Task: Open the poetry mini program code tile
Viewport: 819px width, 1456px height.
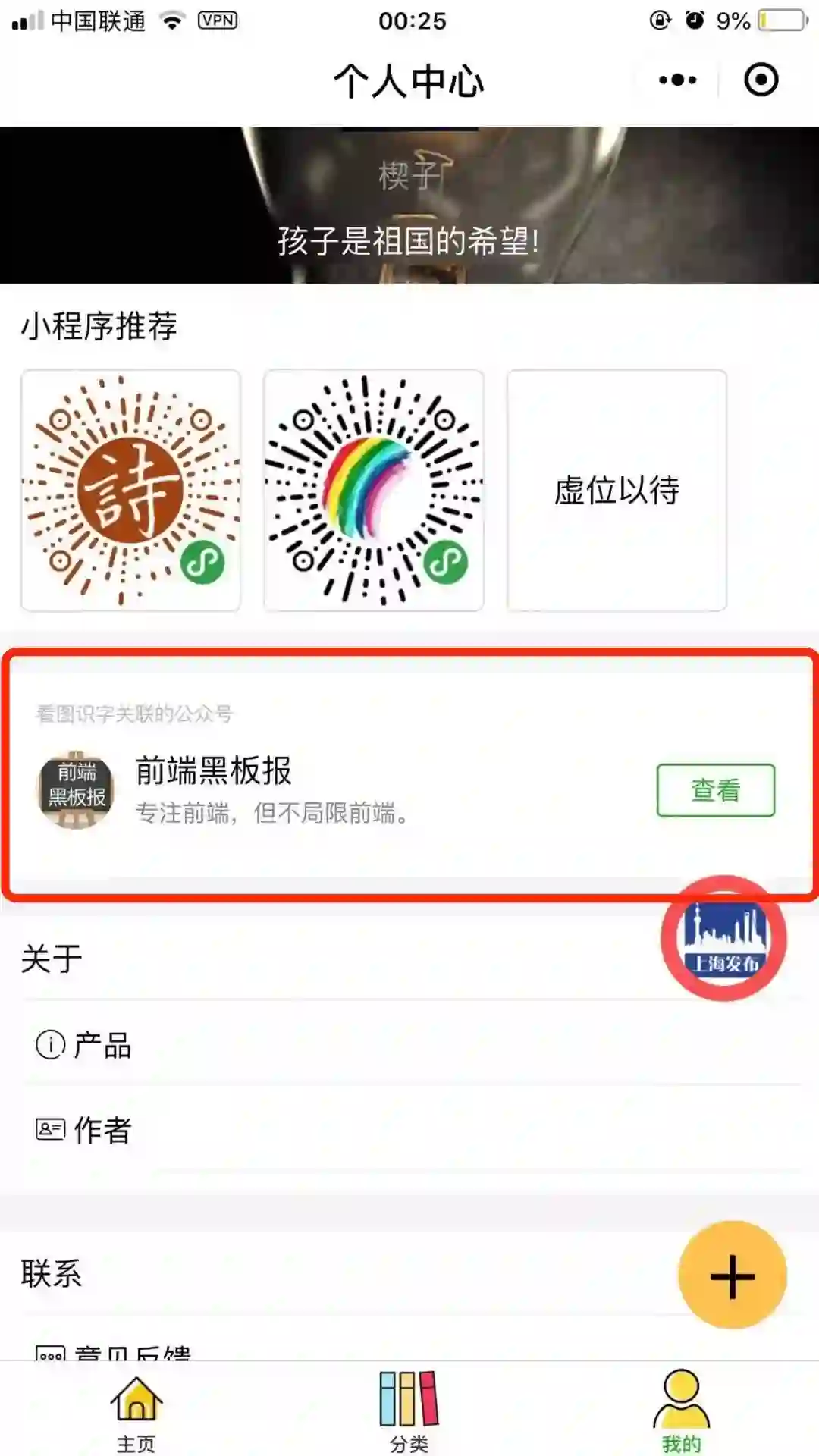Action: click(130, 490)
